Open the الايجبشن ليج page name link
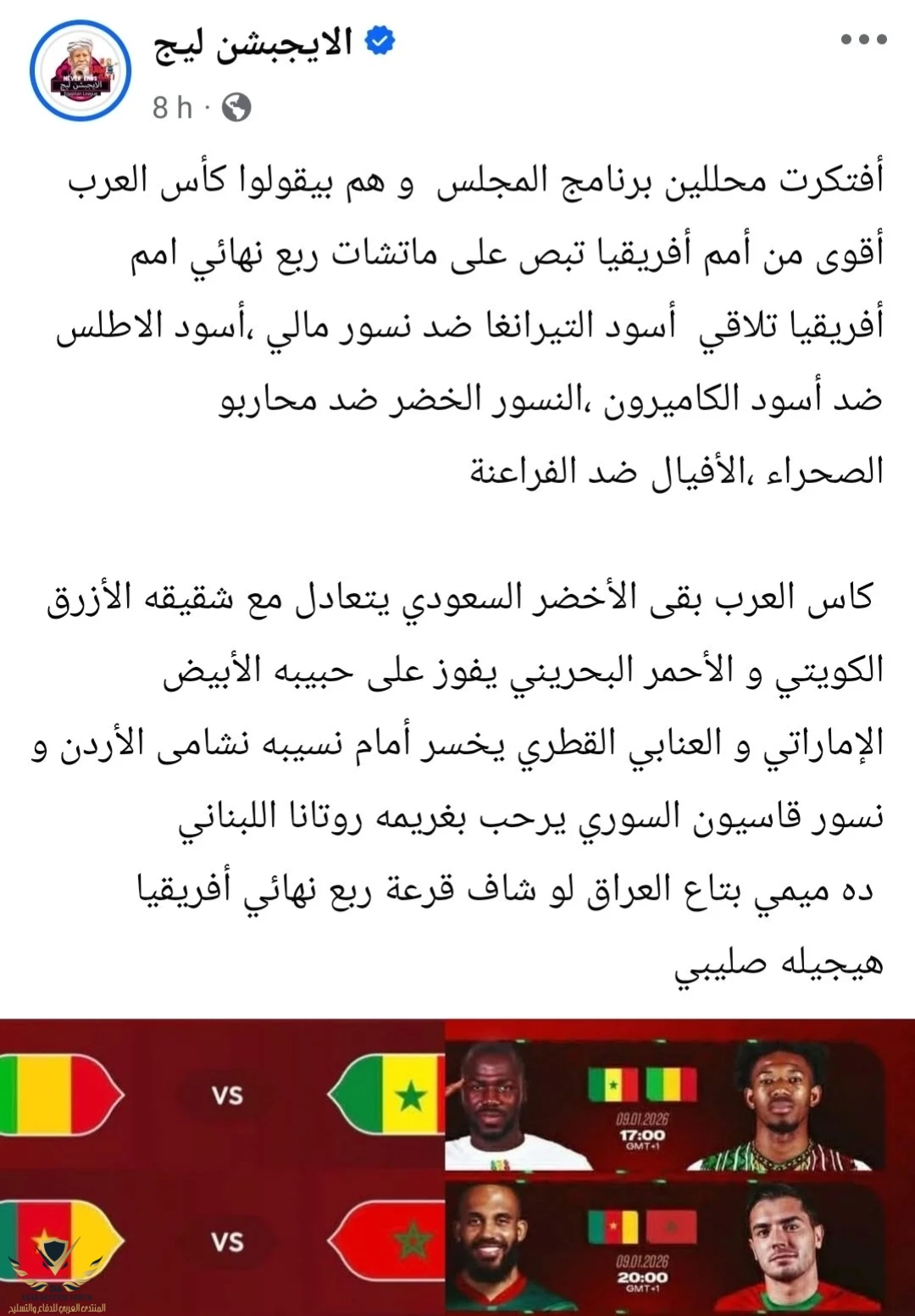Screen dimensions: 915x1316 252,44
